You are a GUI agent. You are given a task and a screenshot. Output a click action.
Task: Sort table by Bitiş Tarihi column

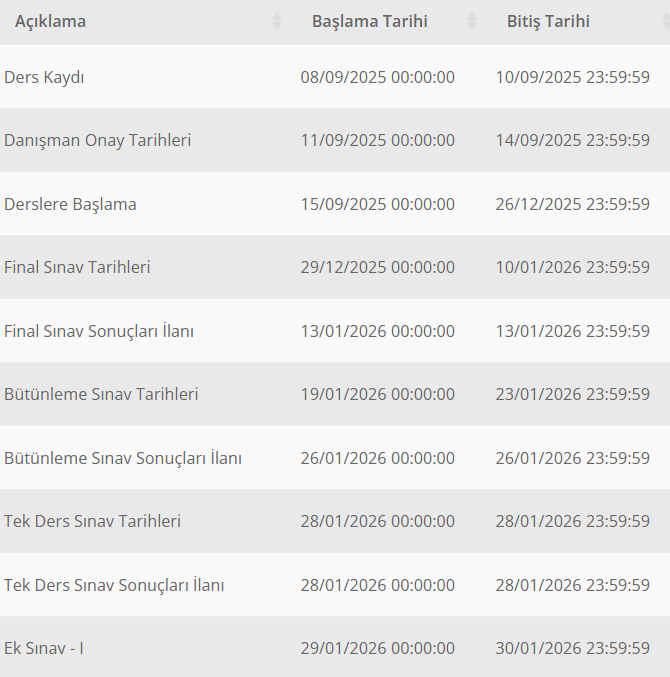pyautogui.click(x=548, y=21)
